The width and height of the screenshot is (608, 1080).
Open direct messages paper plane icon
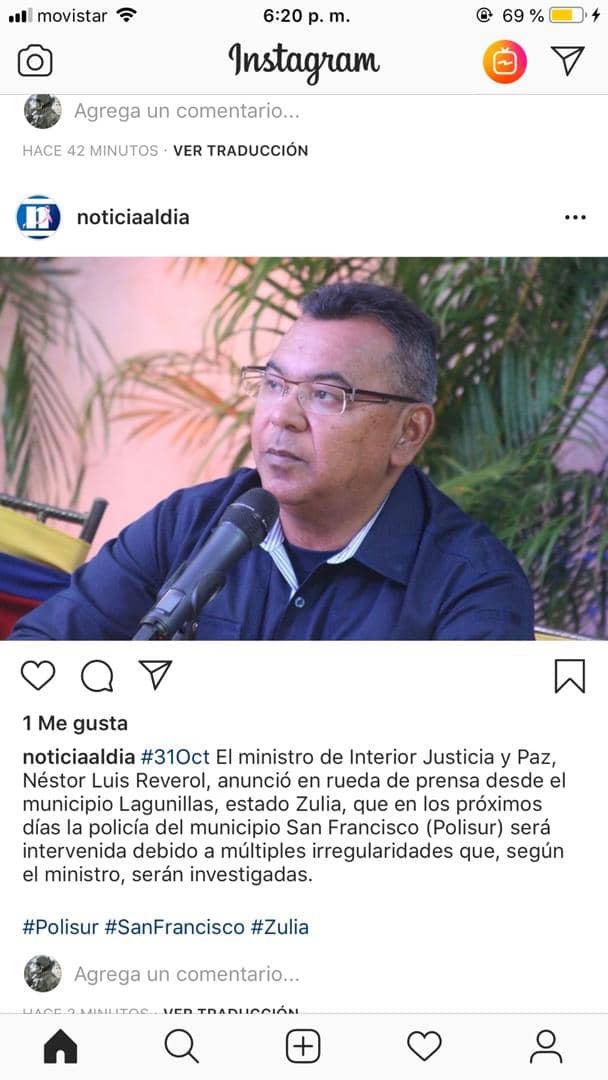point(568,62)
